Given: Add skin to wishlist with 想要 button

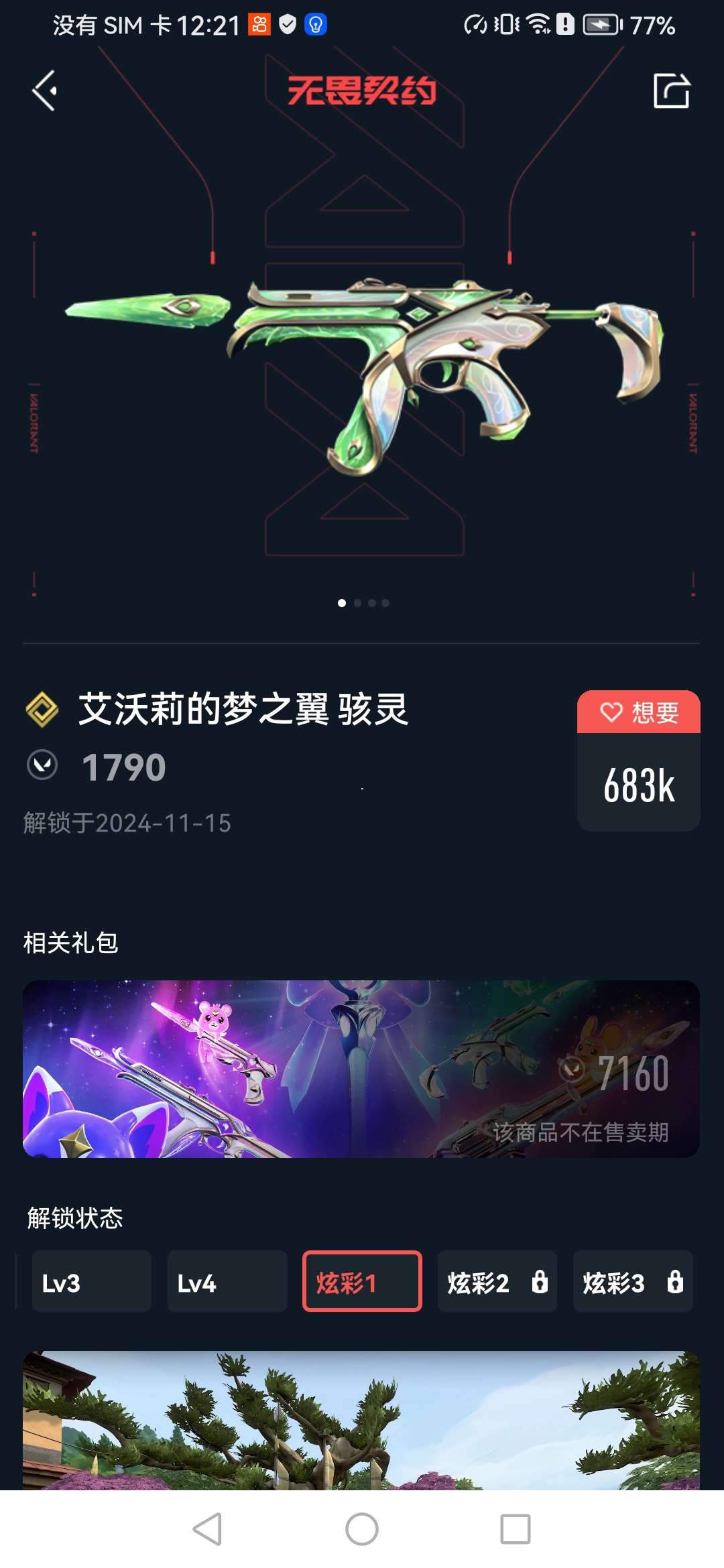Looking at the screenshot, I should pos(638,712).
